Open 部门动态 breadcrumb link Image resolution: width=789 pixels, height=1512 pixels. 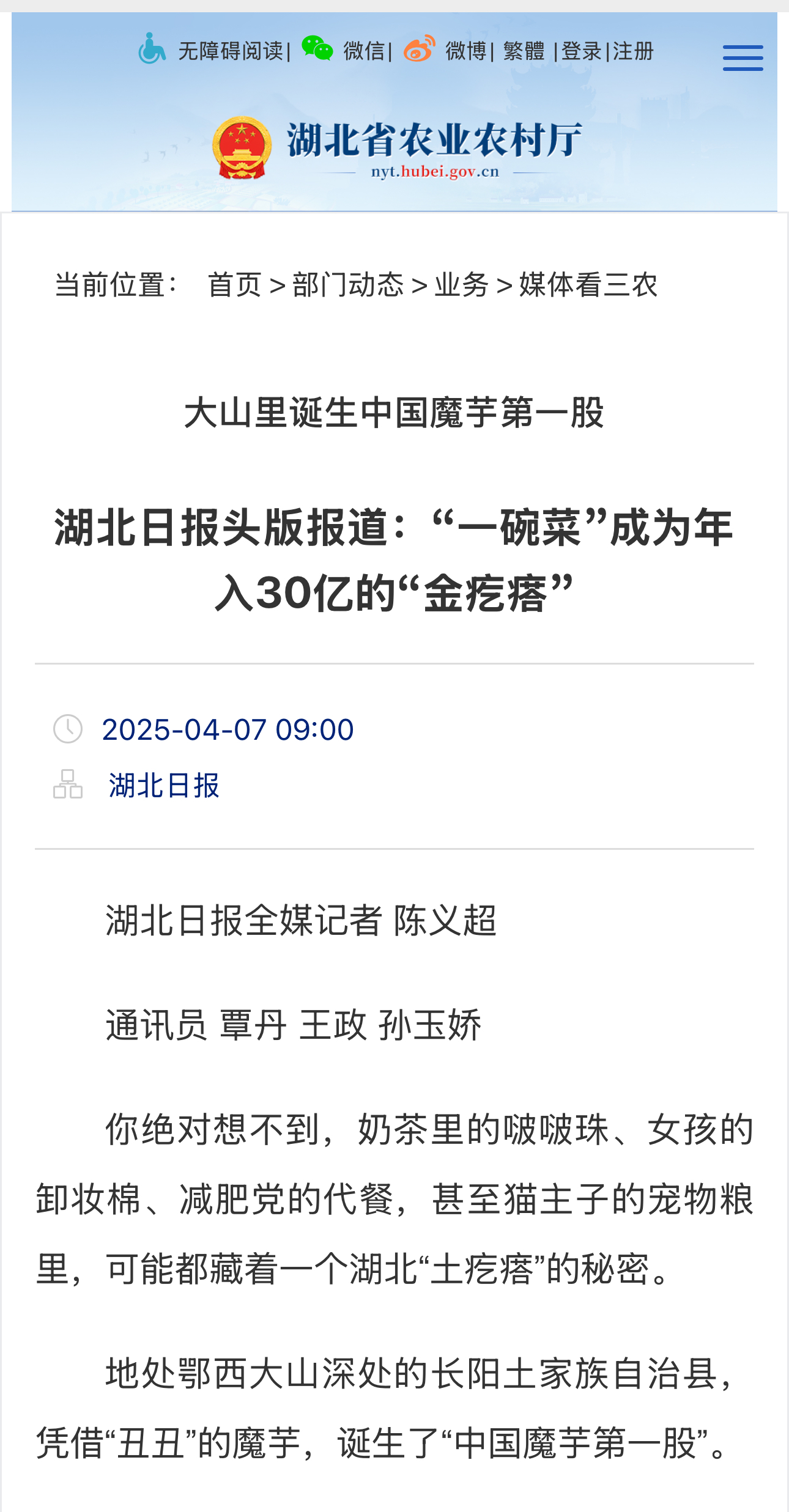348,285
